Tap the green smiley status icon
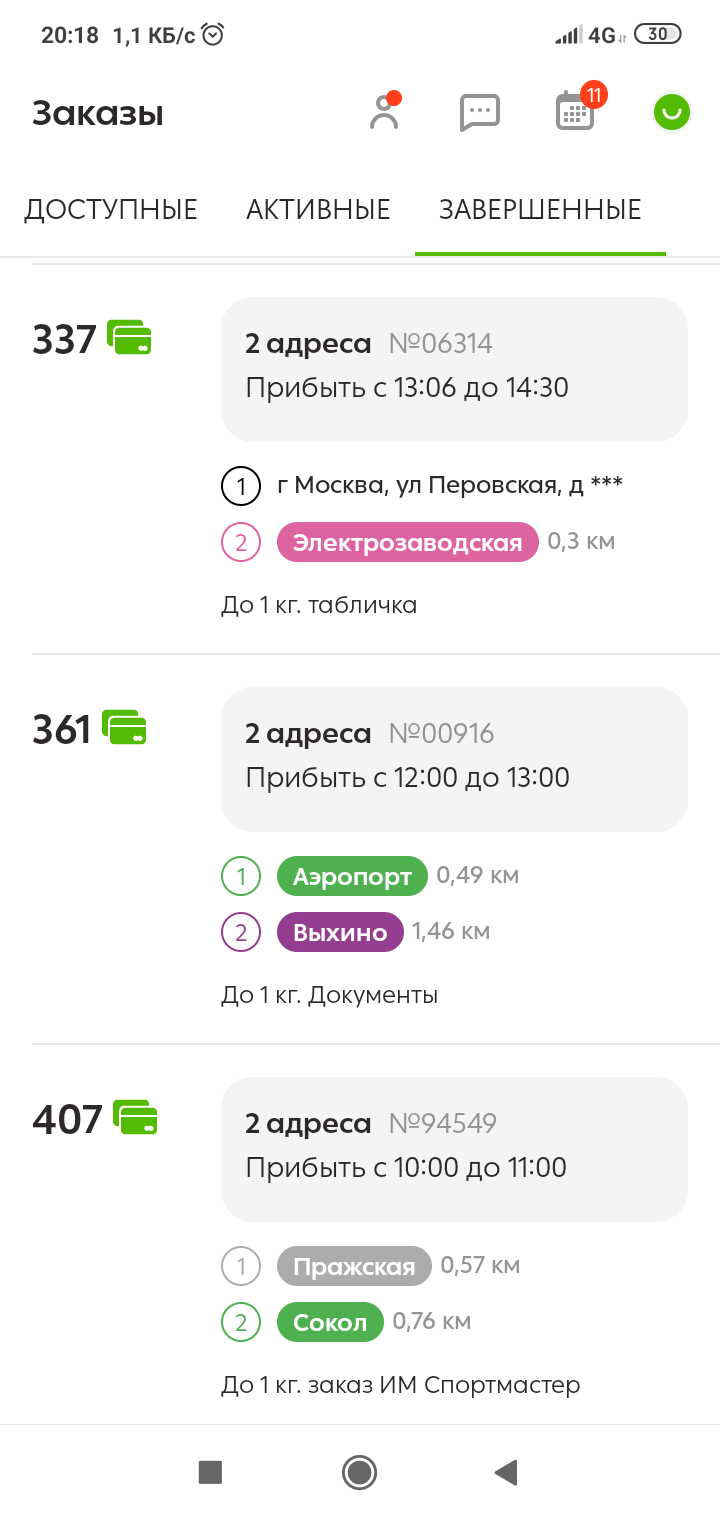The image size is (720, 1520). click(672, 112)
